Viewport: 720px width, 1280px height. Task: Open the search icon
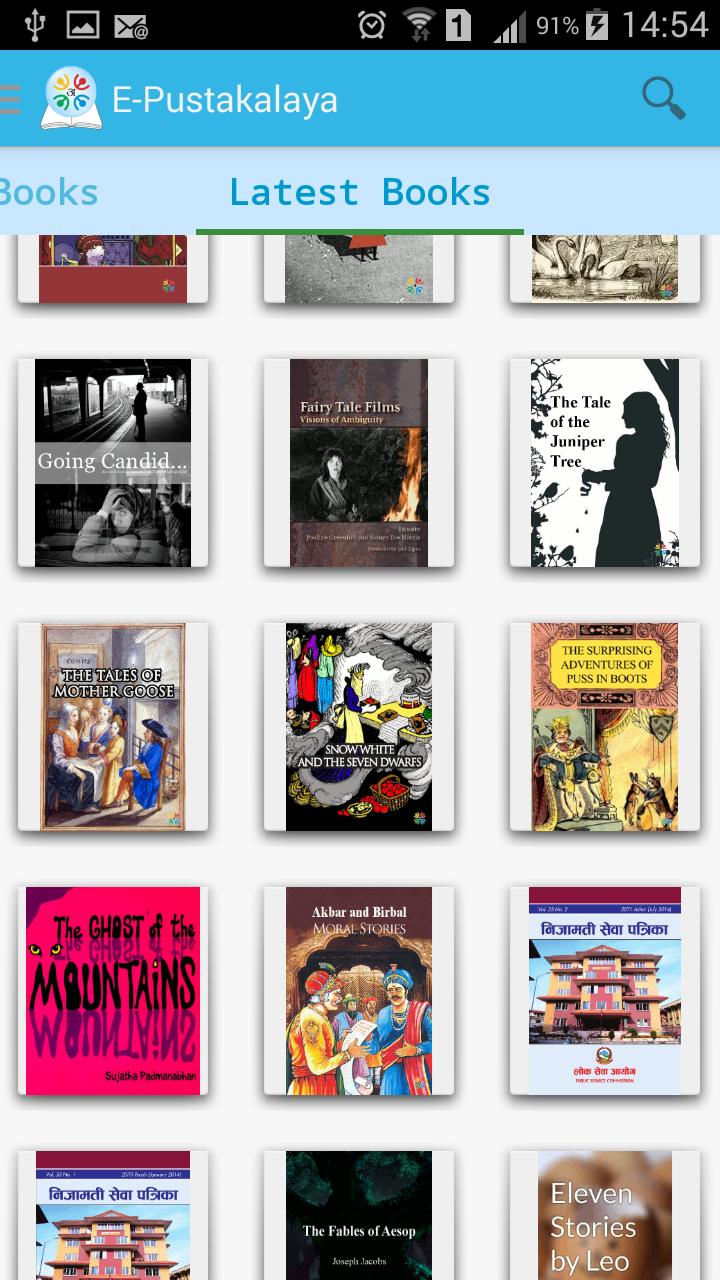click(x=663, y=98)
